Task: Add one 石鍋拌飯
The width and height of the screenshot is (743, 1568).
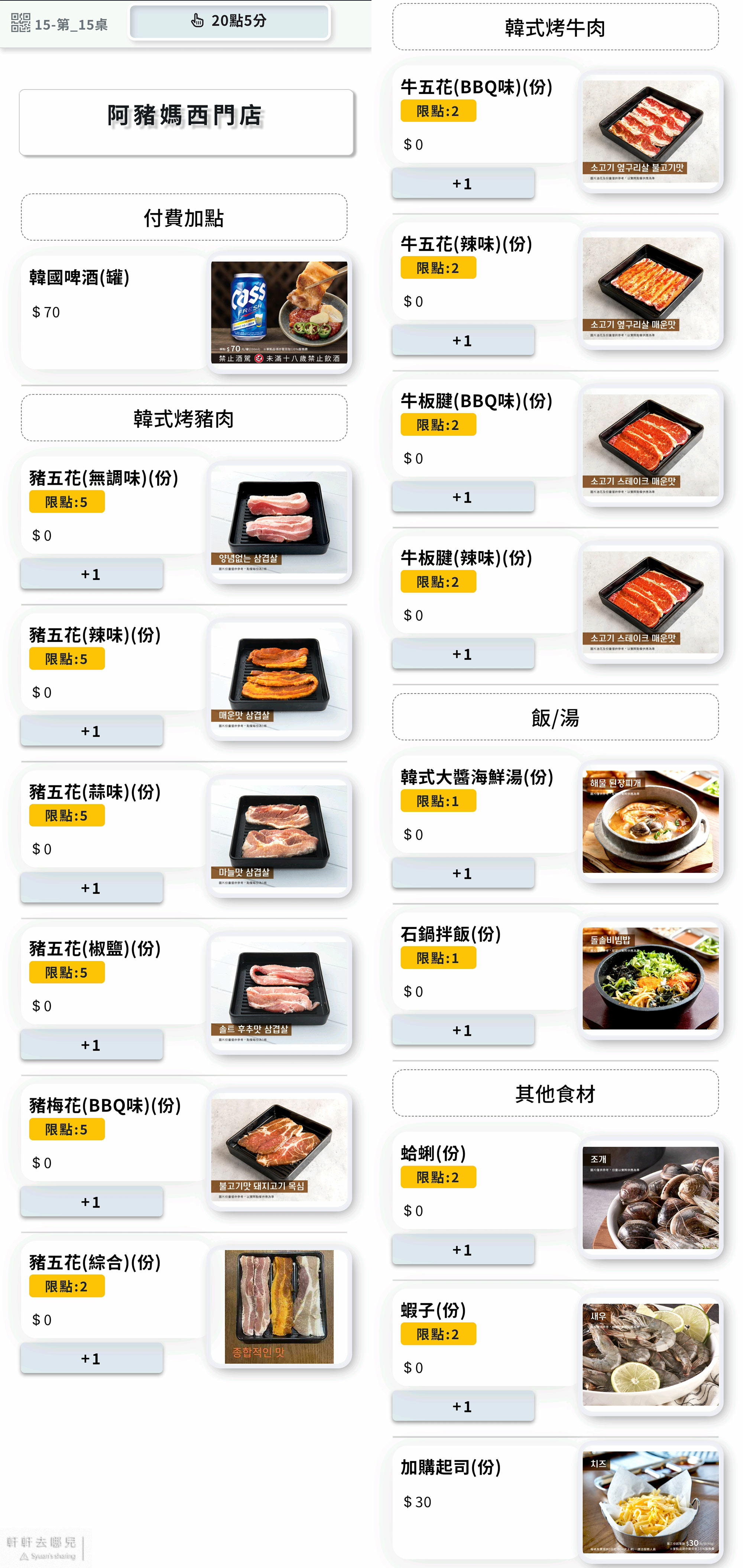Action: (463, 1030)
